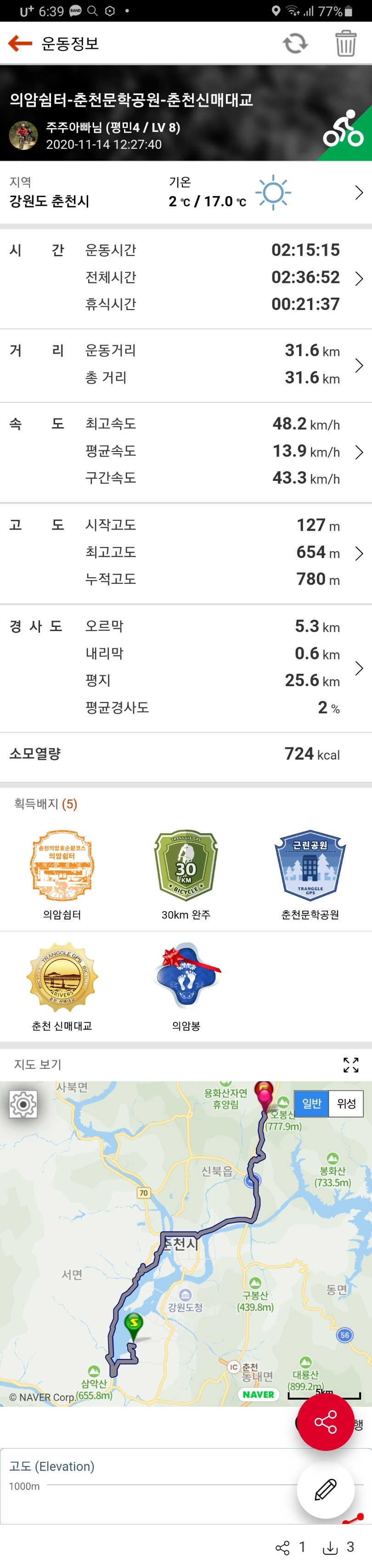The image size is (372, 1568).
Task: Select the 춘천 신매대교 badge
Action: coord(62,978)
